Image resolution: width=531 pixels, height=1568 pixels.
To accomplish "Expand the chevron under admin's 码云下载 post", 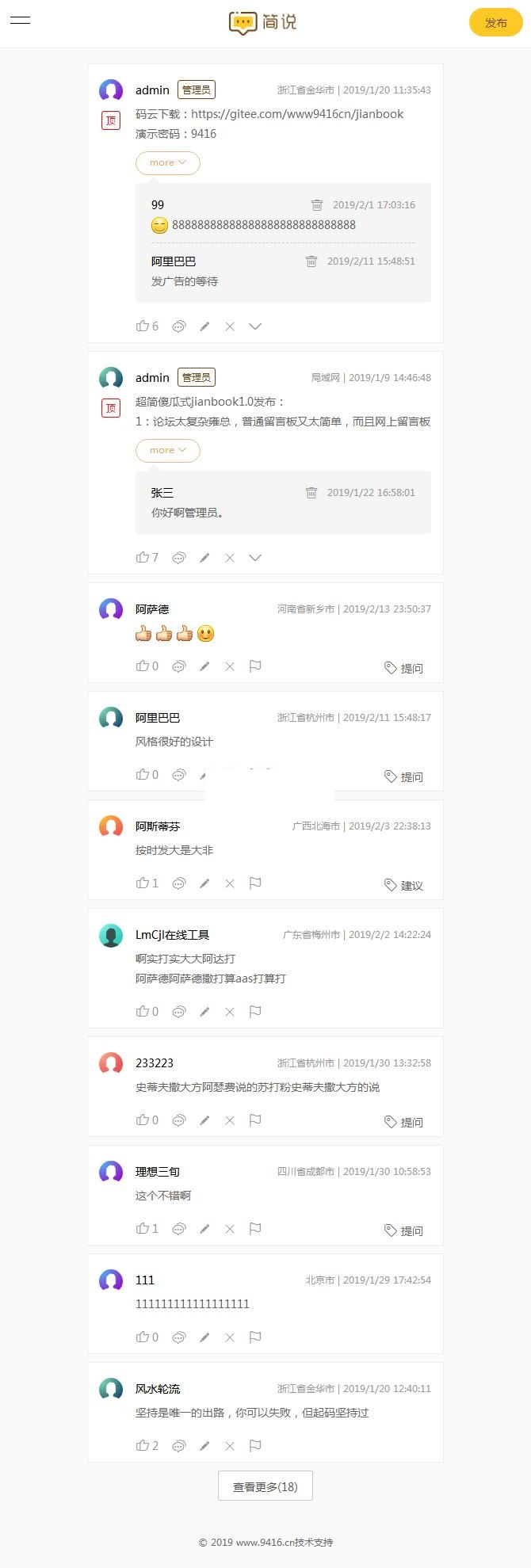I will coord(255,326).
